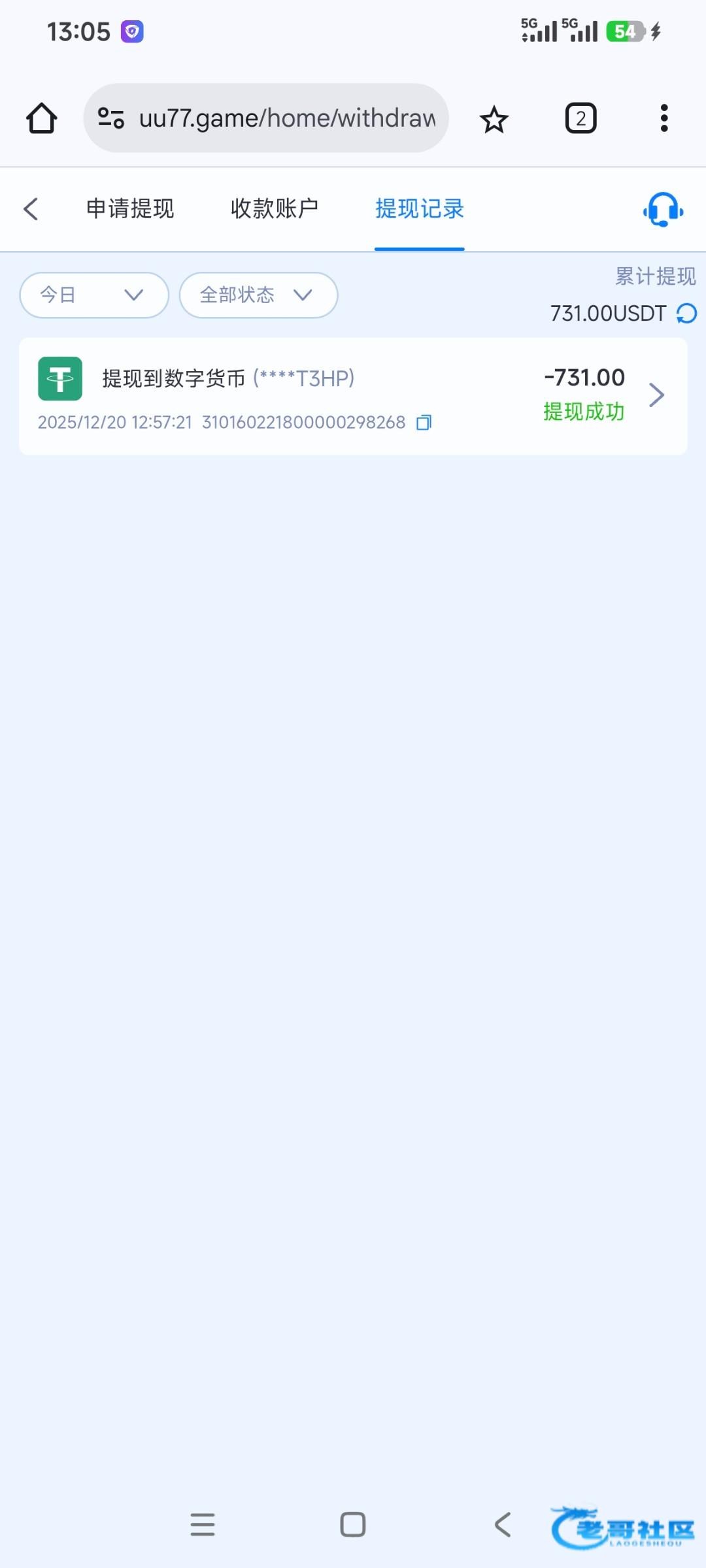
Task: Go back using the header arrow
Action: point(31,209)
